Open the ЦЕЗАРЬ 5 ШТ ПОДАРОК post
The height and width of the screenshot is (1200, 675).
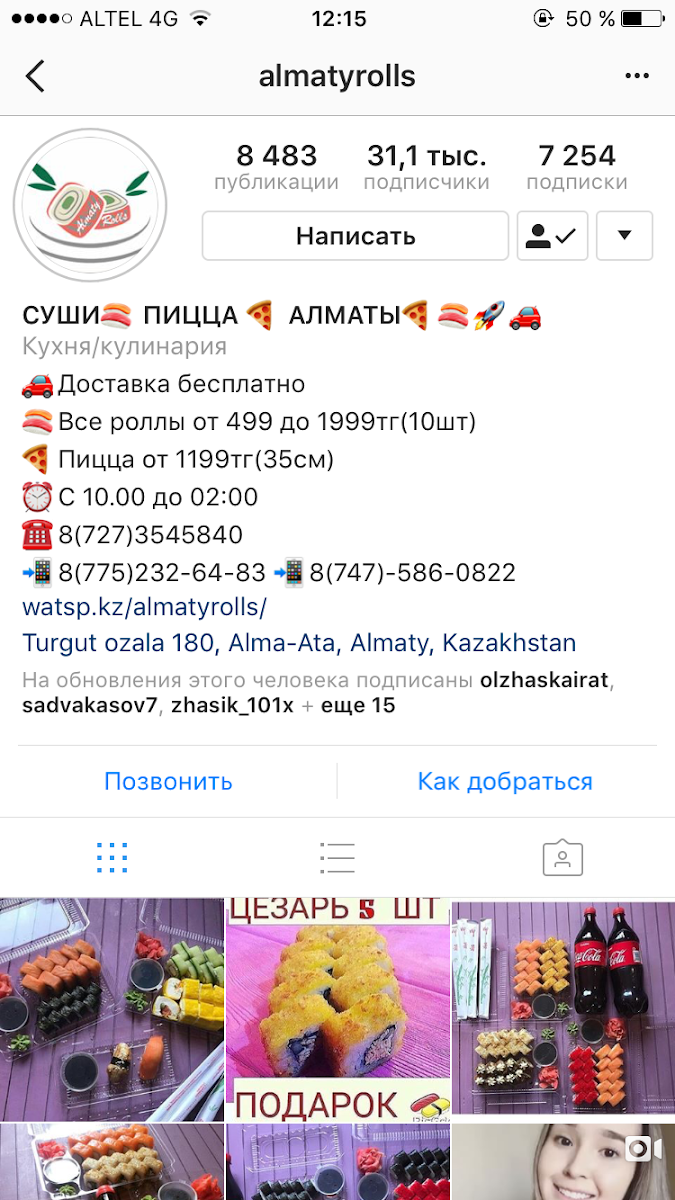337,1007
